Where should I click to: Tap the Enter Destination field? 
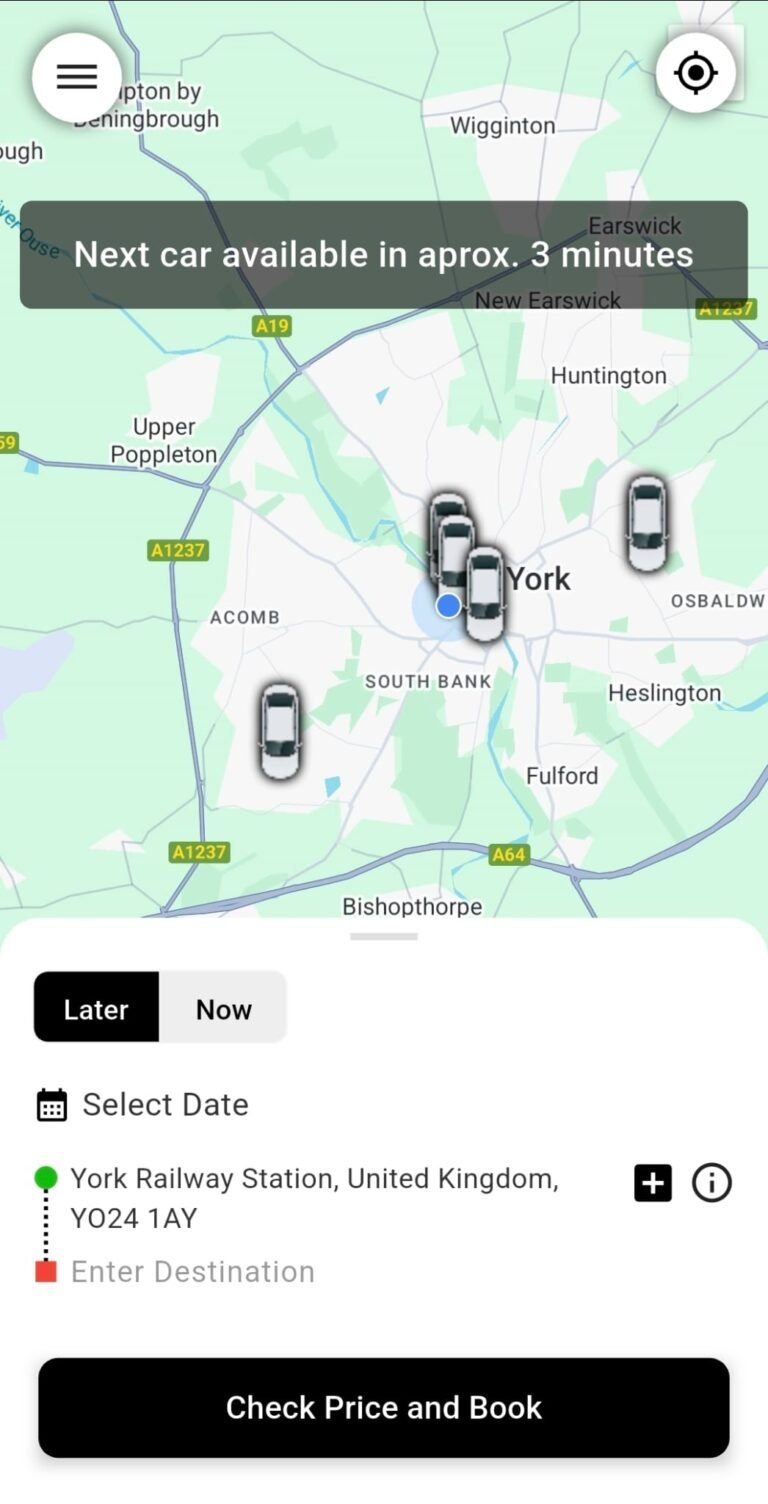(192, 1271)
